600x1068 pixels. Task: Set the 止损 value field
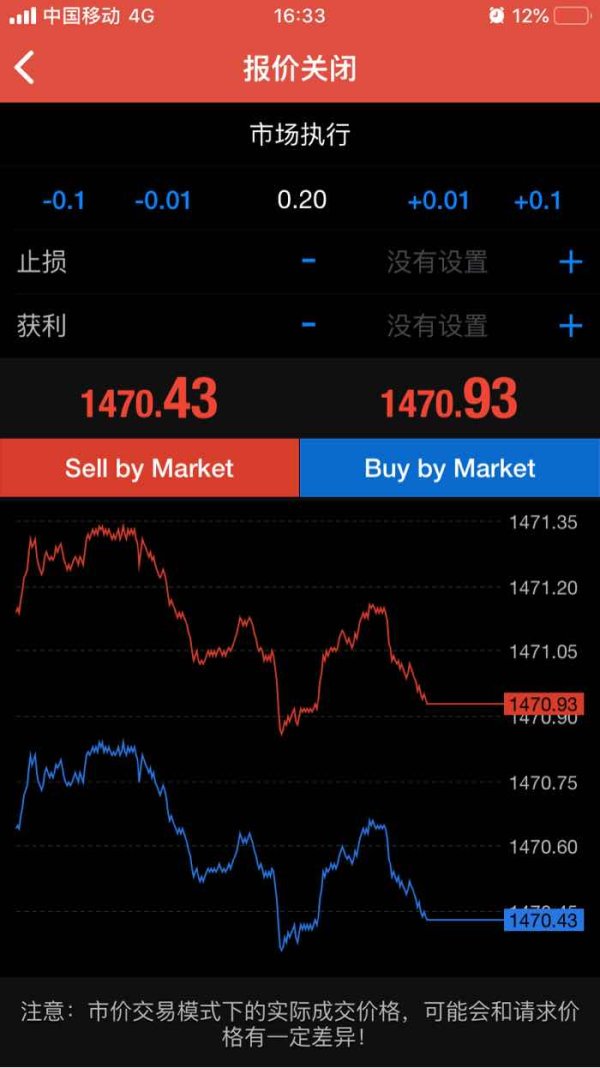pos(437,262)
